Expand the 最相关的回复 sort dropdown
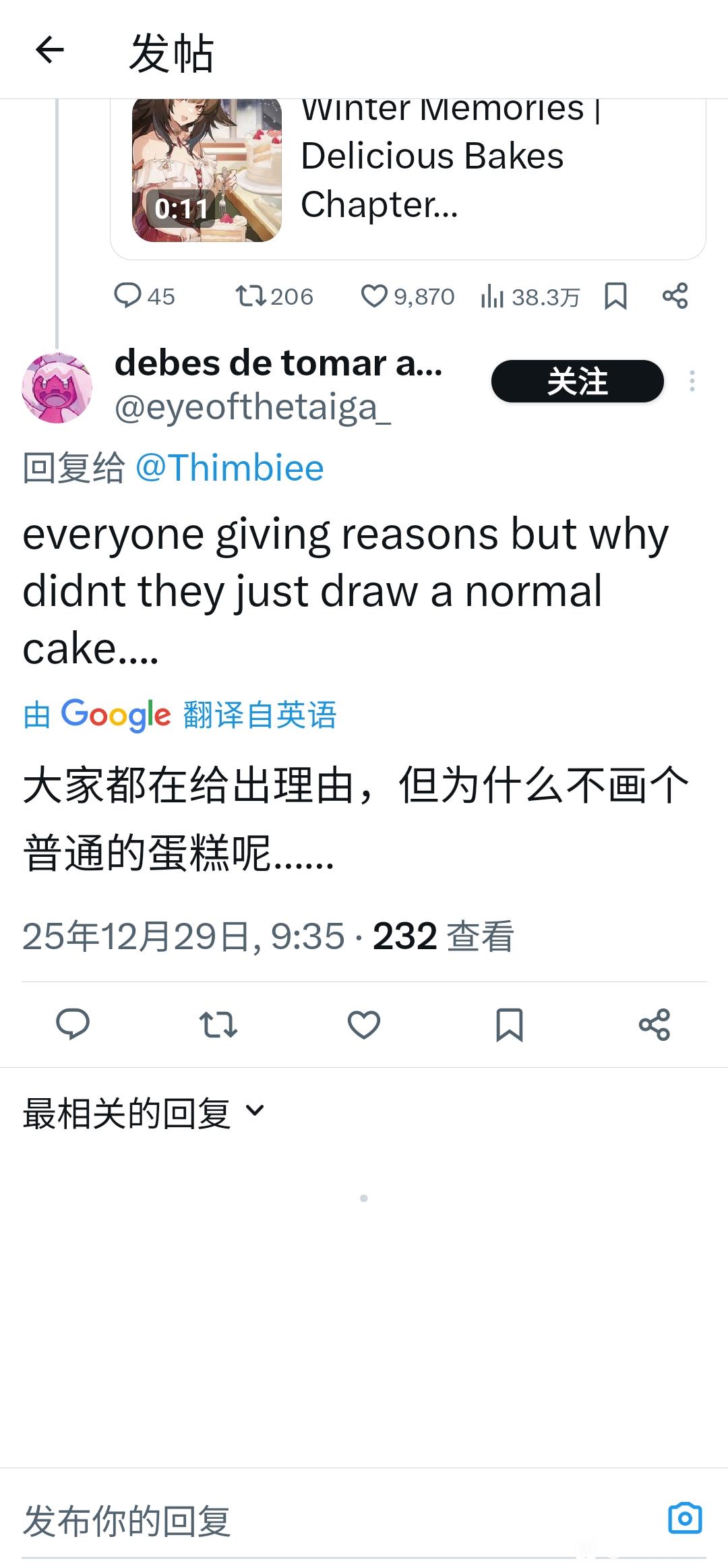This screenshot has height=1568, width=728. point(144,1112)
